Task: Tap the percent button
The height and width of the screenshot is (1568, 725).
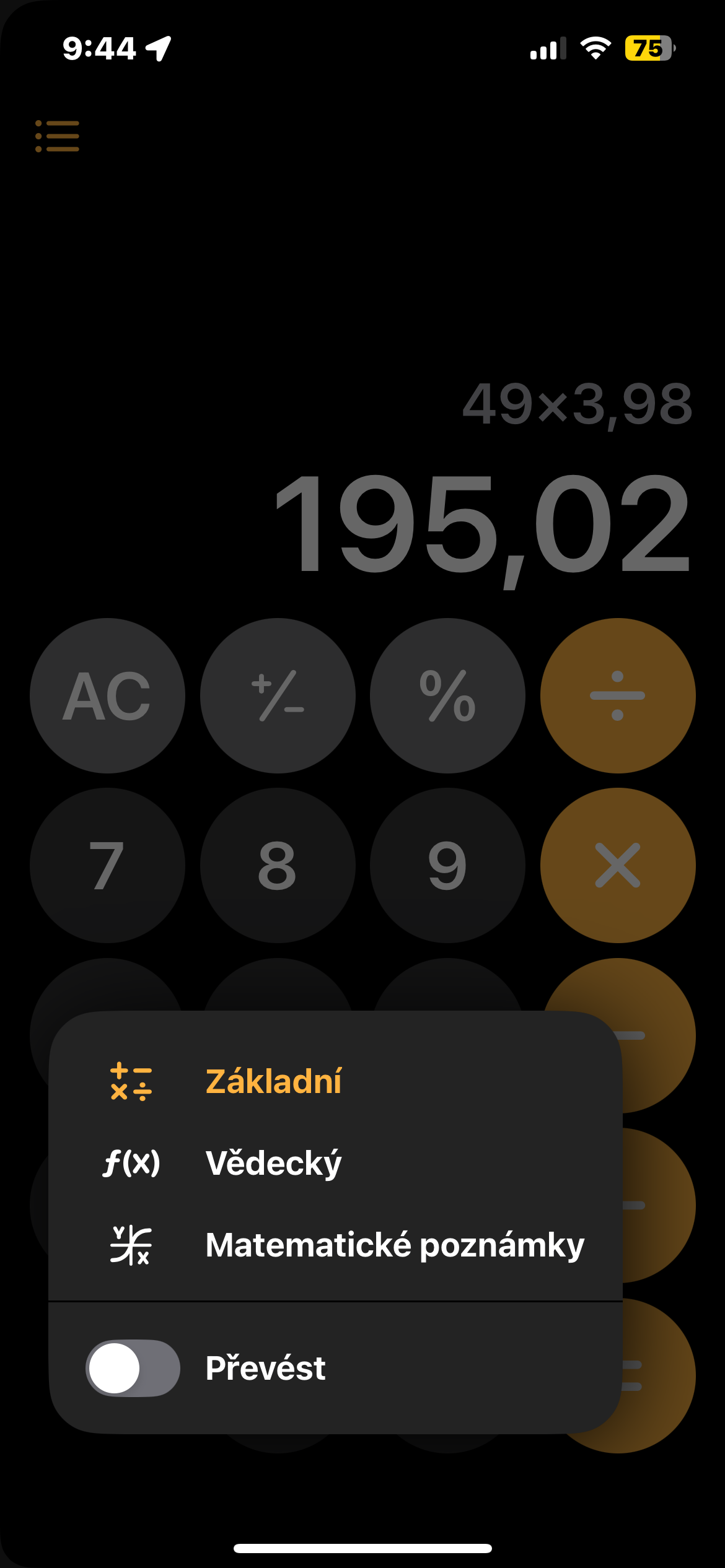Action: tap(447, 695)
